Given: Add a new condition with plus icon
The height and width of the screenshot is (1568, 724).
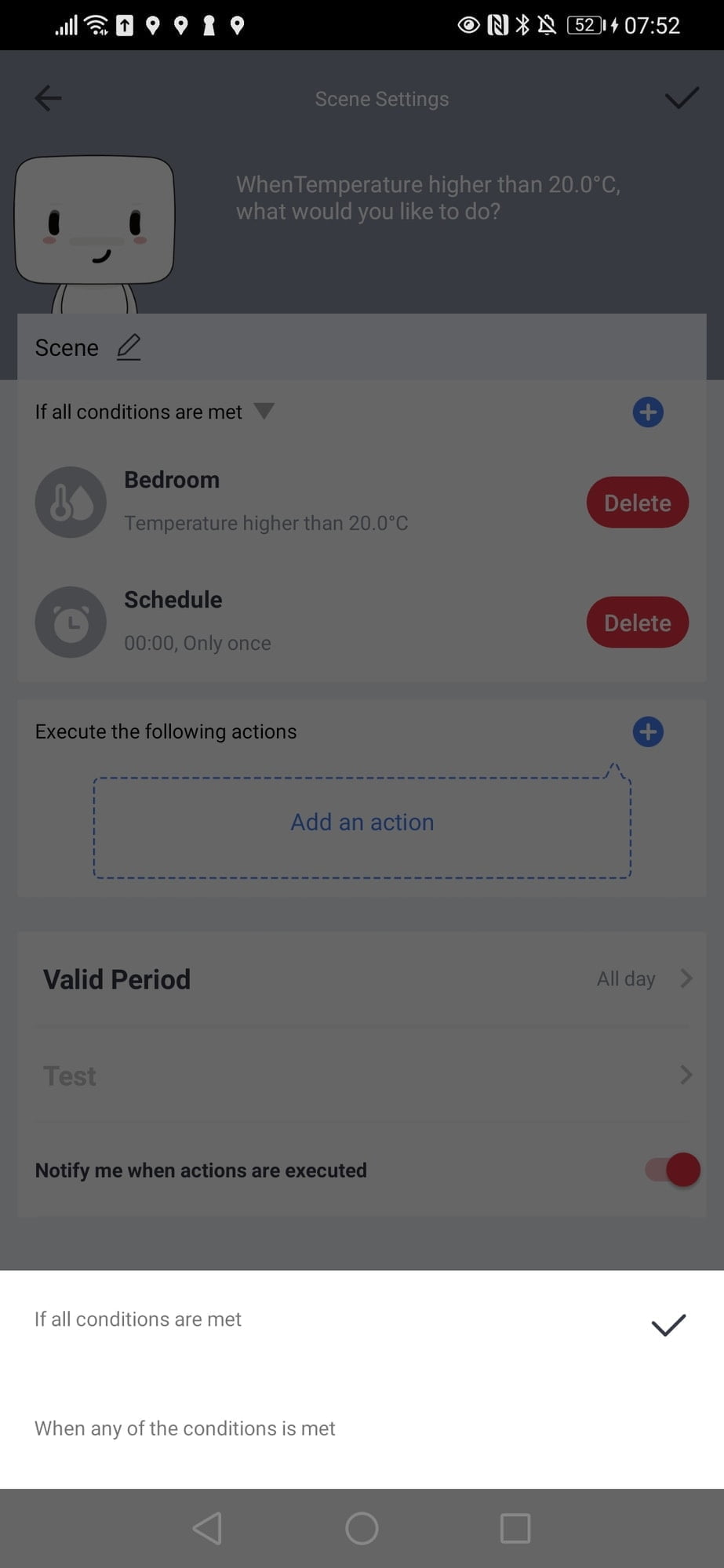Looking at the screenshot, I should point(648,412).
